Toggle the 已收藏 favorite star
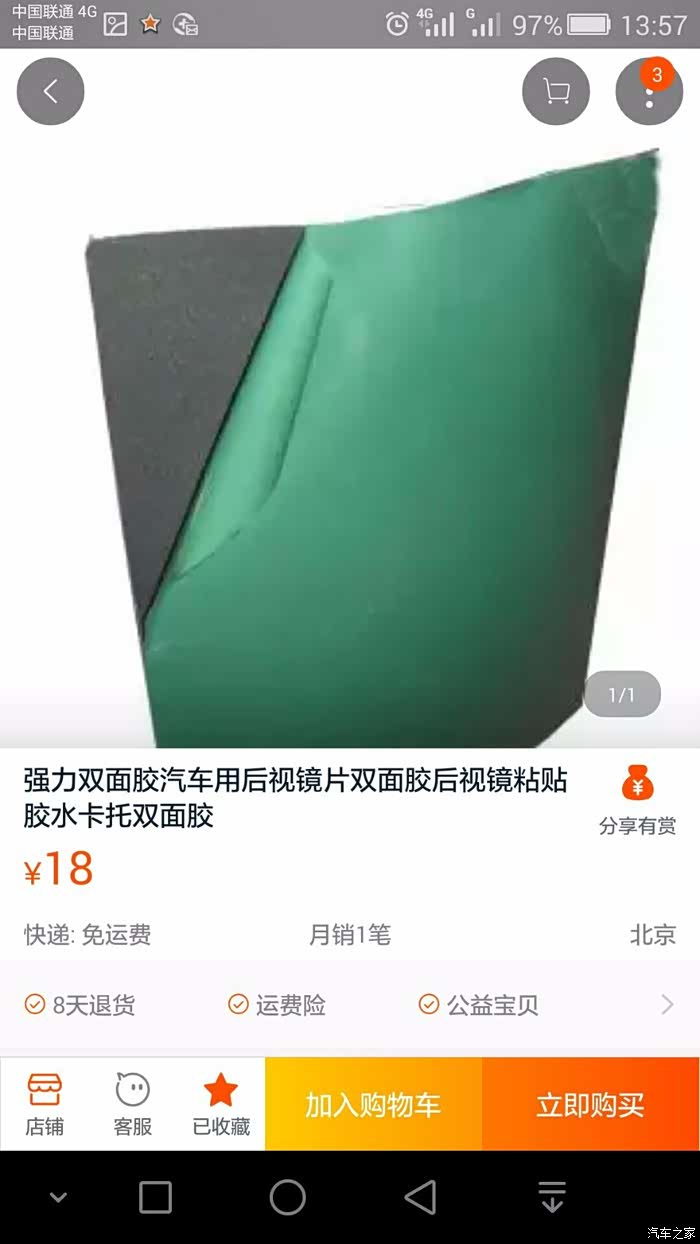This screenshot has width=700, height=1244. [x=220, y=1104]
